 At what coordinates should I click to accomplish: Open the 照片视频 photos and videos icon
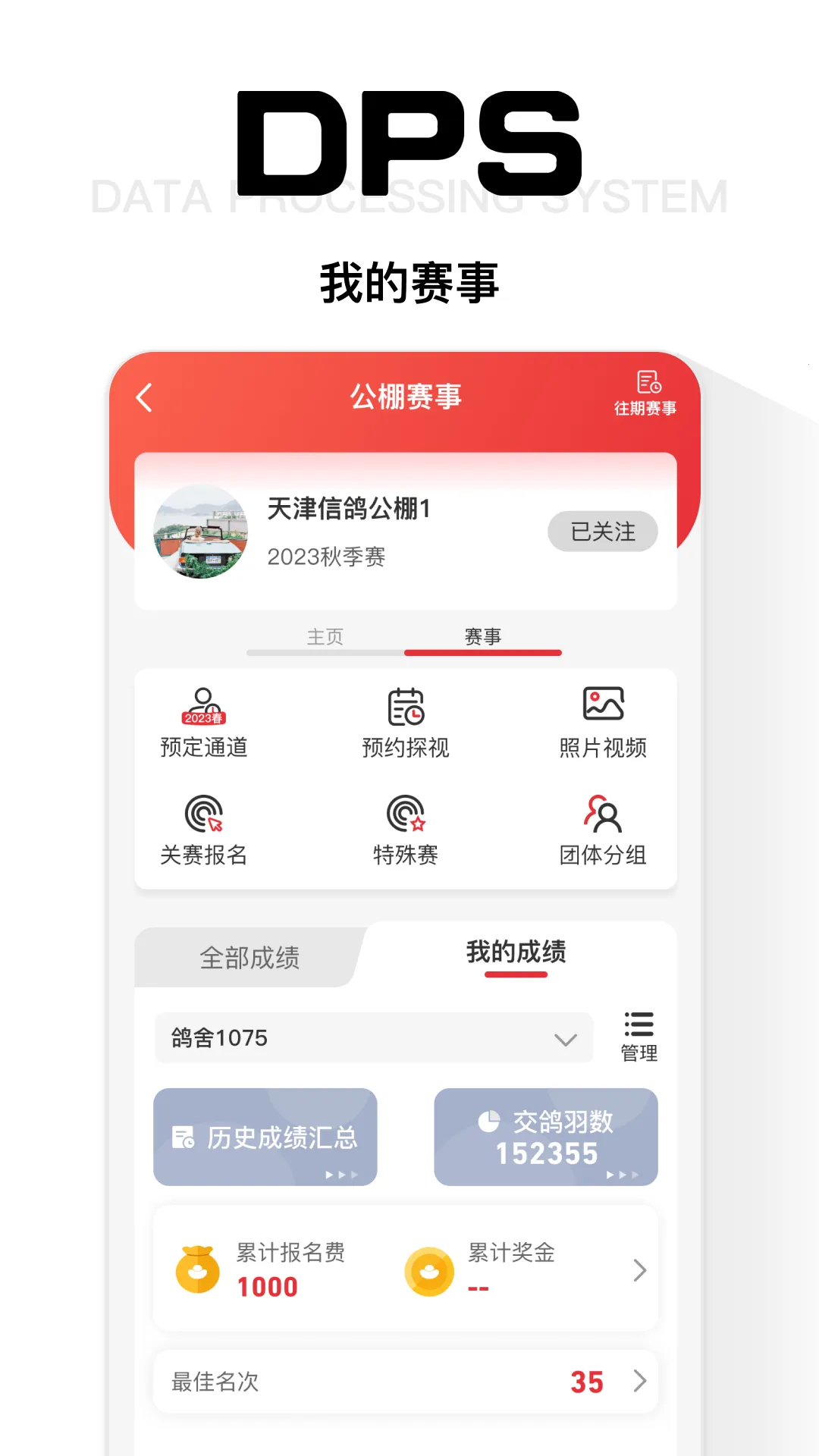(603, 720)
